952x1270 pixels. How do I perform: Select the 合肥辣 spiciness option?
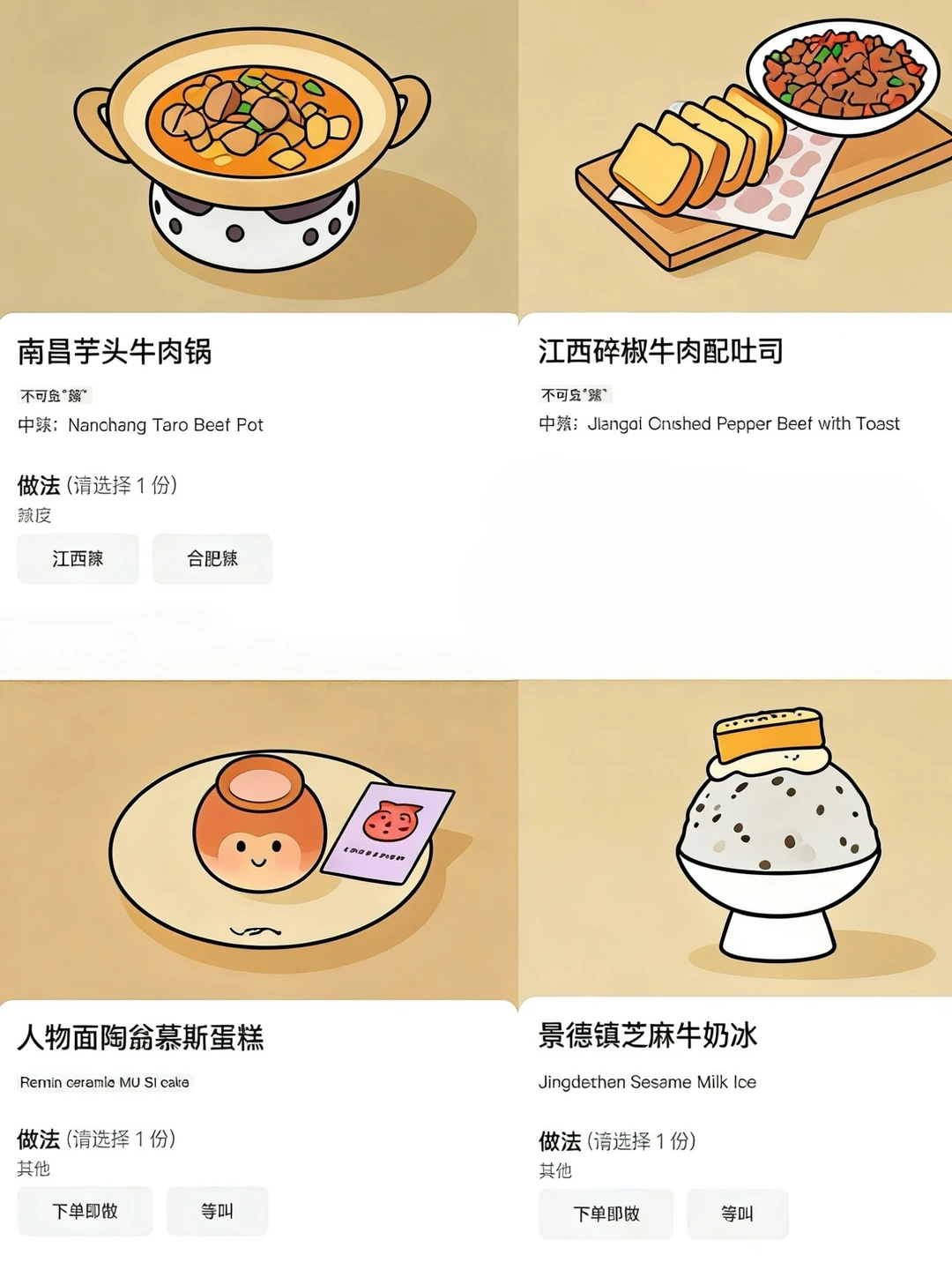point(212,558)
